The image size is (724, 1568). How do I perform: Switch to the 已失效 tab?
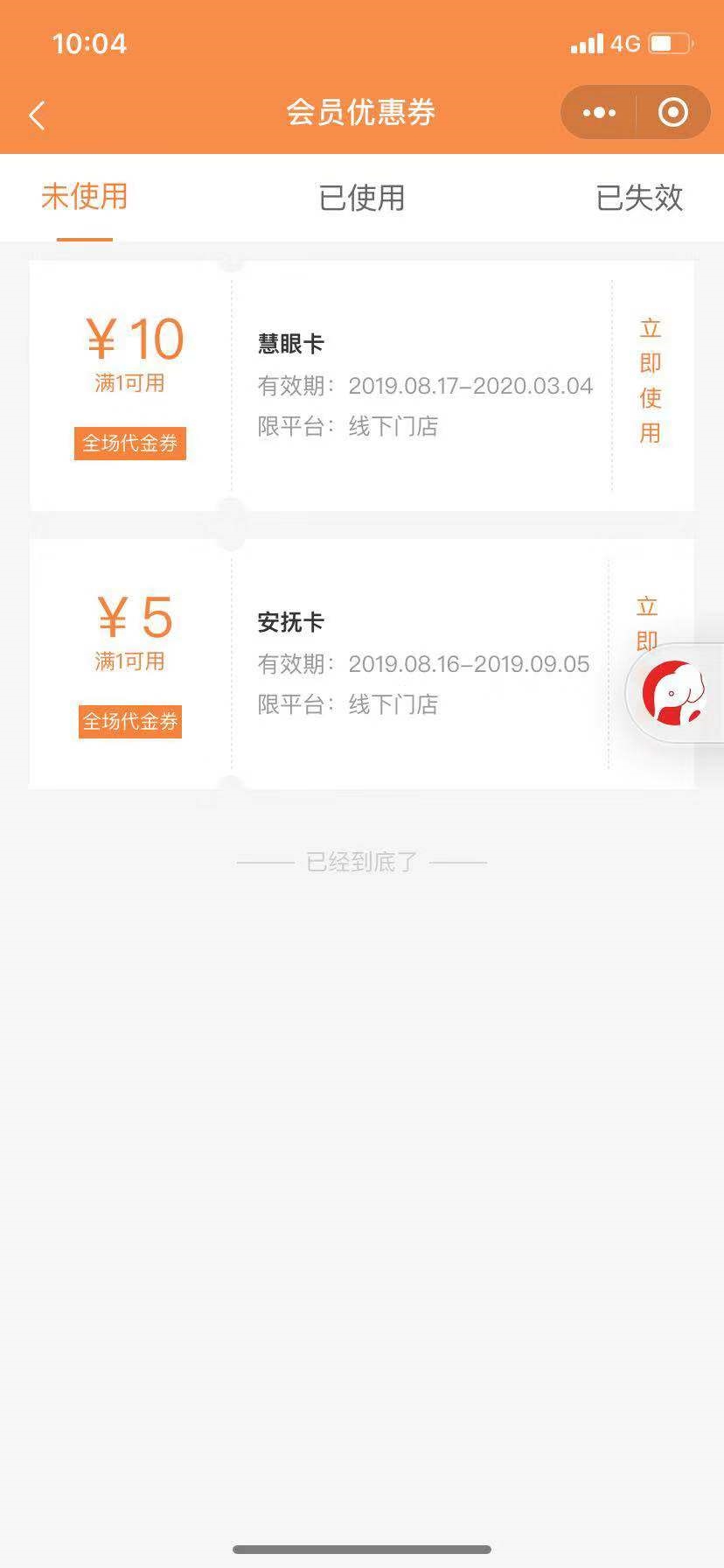[638, 198]
